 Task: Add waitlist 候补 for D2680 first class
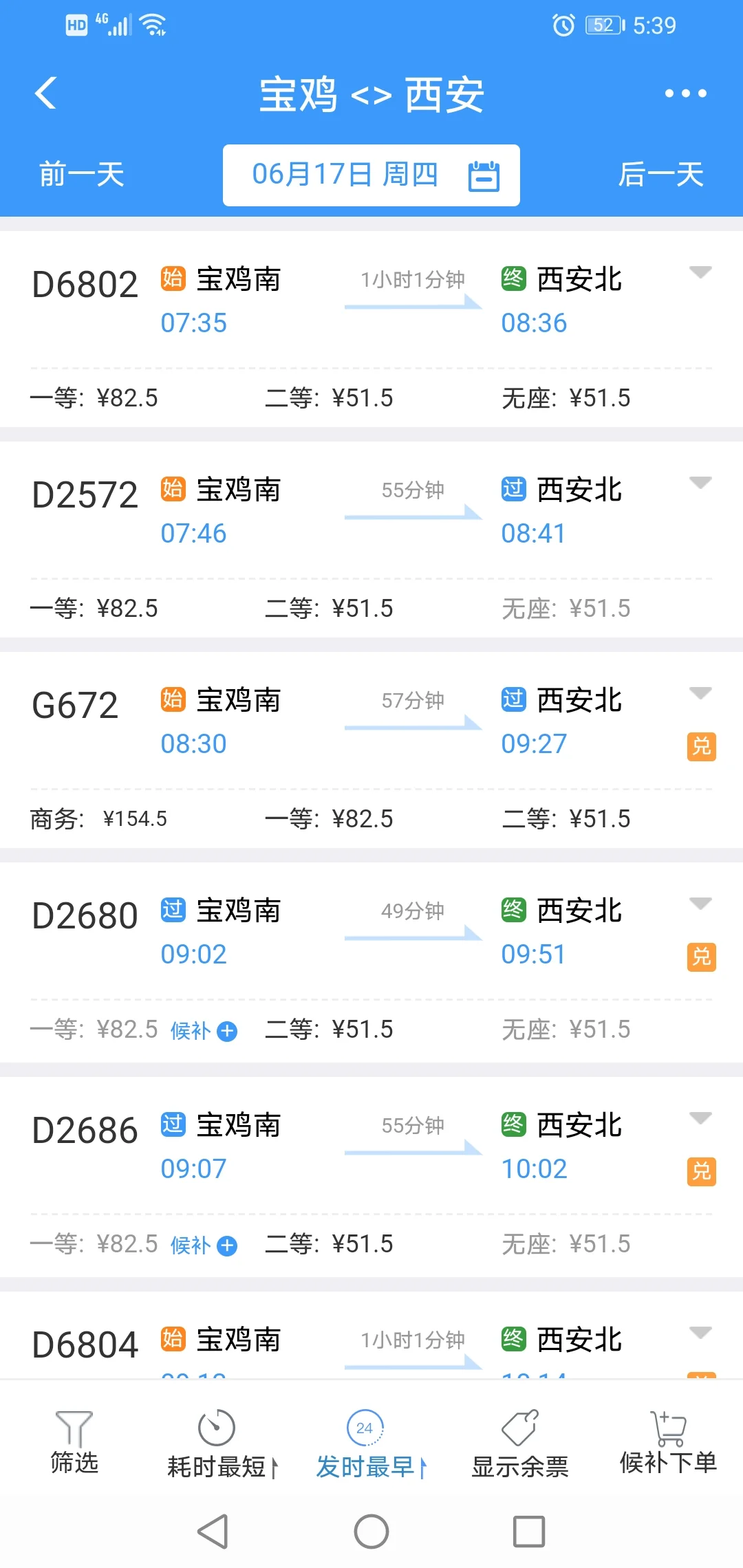tap(204, 1031)
